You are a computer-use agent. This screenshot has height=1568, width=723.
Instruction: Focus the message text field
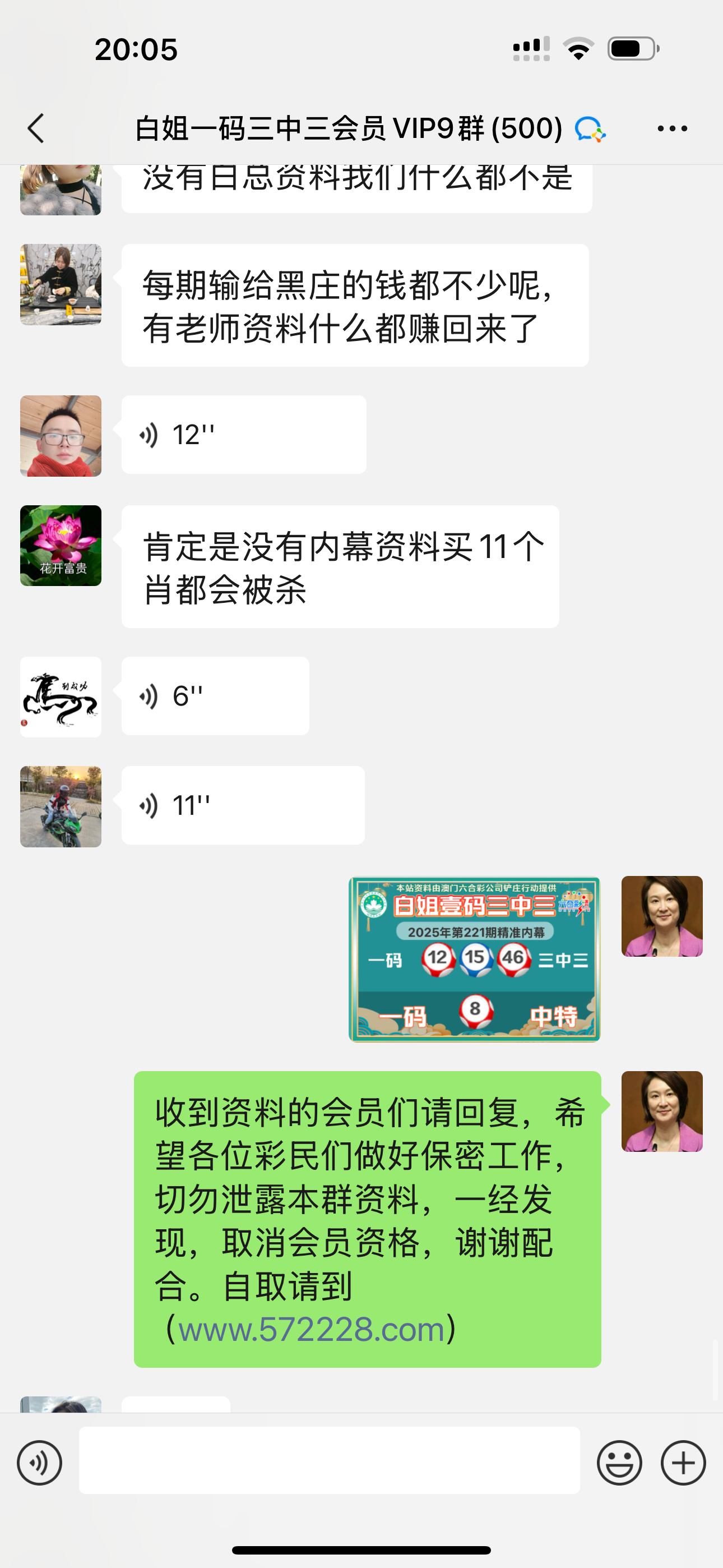[x=329, y=1460]
